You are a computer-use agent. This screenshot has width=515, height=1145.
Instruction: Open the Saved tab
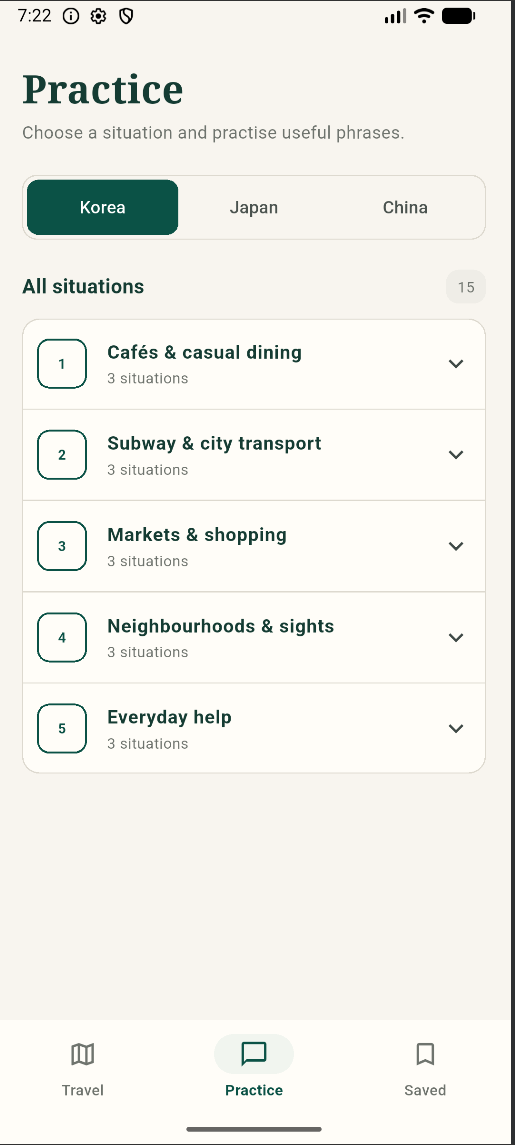pyautogui.click(x=425, y=1069)
